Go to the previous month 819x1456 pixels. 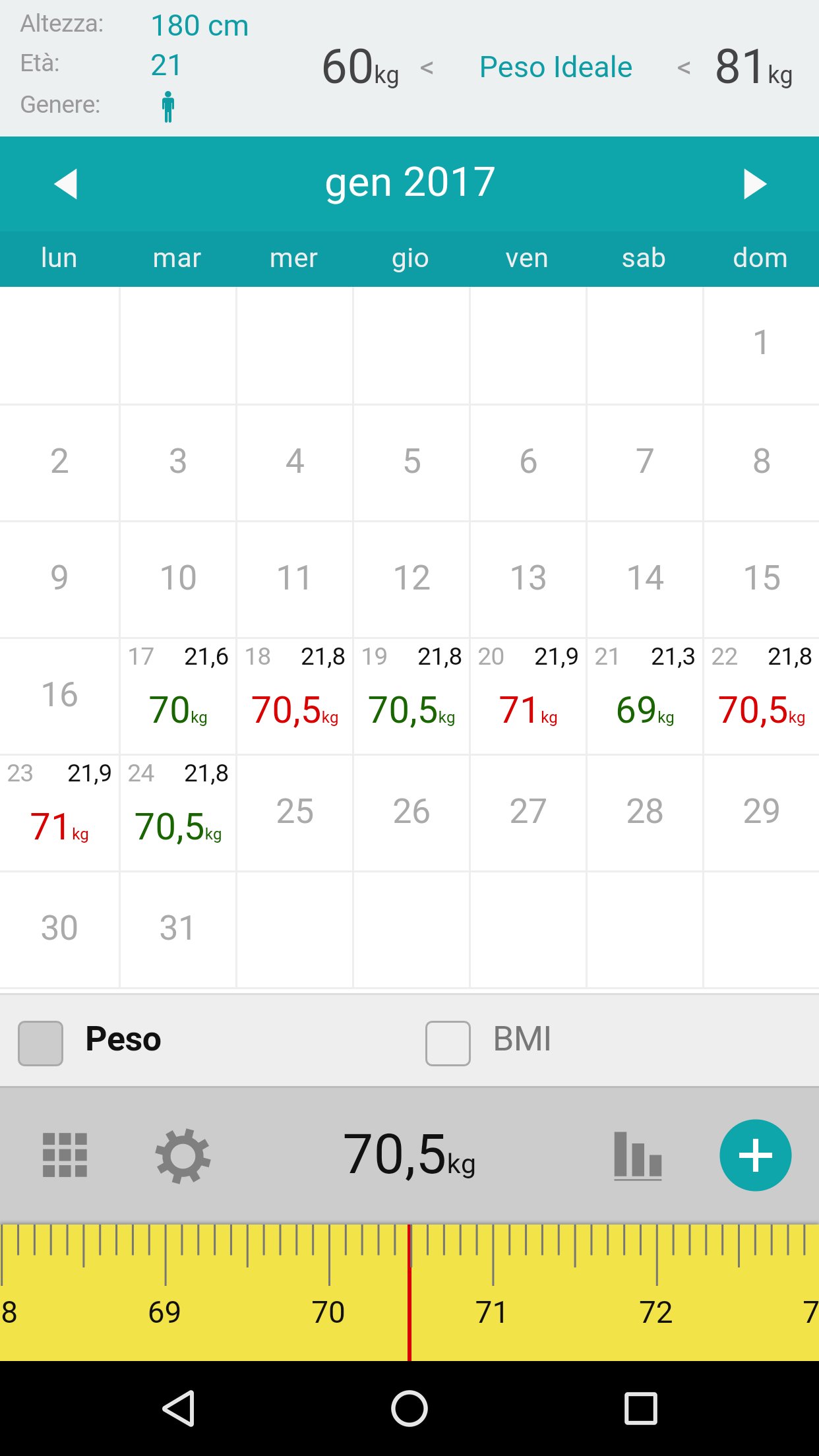(x=66, y=184)
